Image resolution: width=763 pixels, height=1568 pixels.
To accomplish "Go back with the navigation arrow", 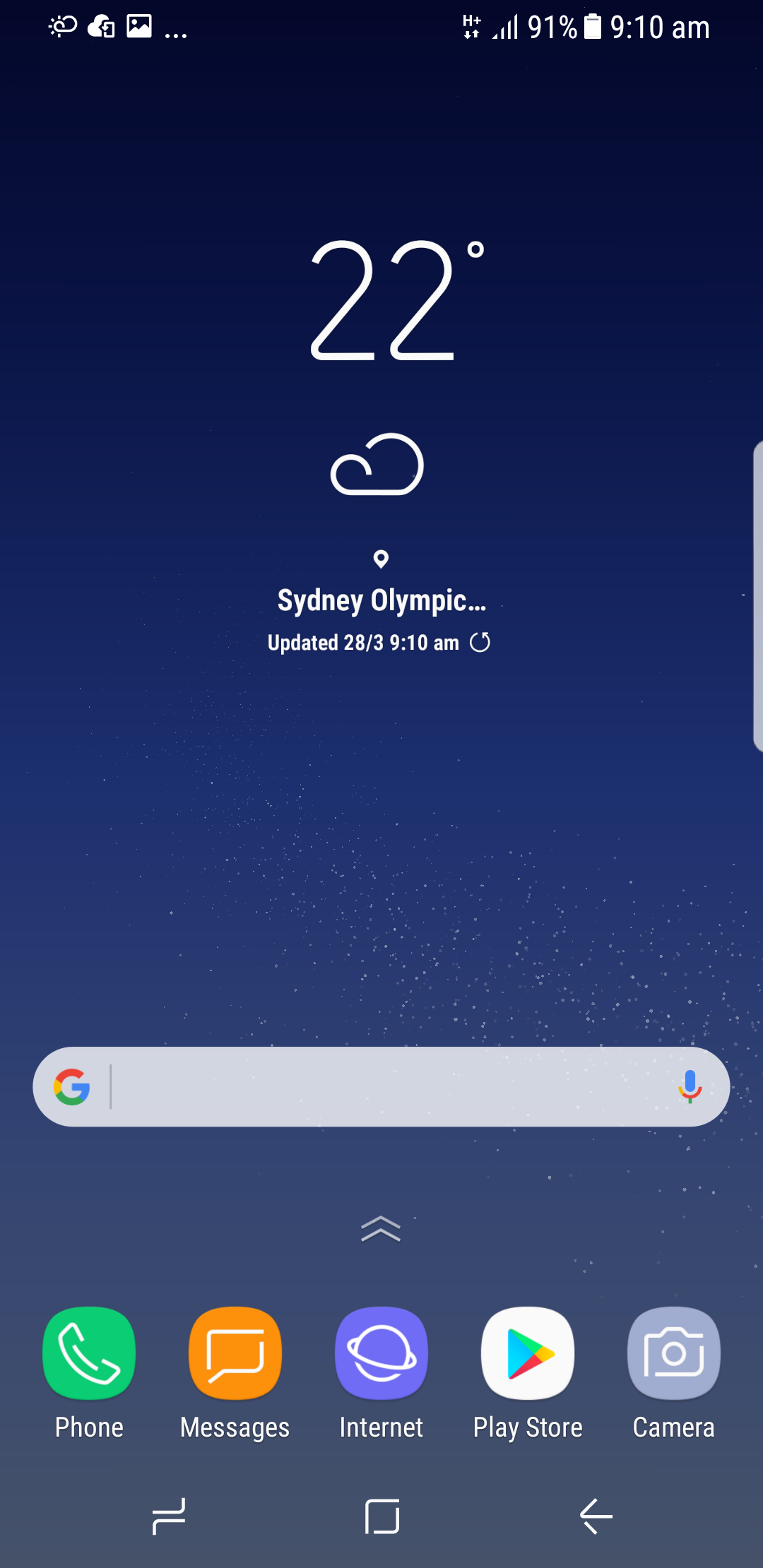I will click(596, 1516).
